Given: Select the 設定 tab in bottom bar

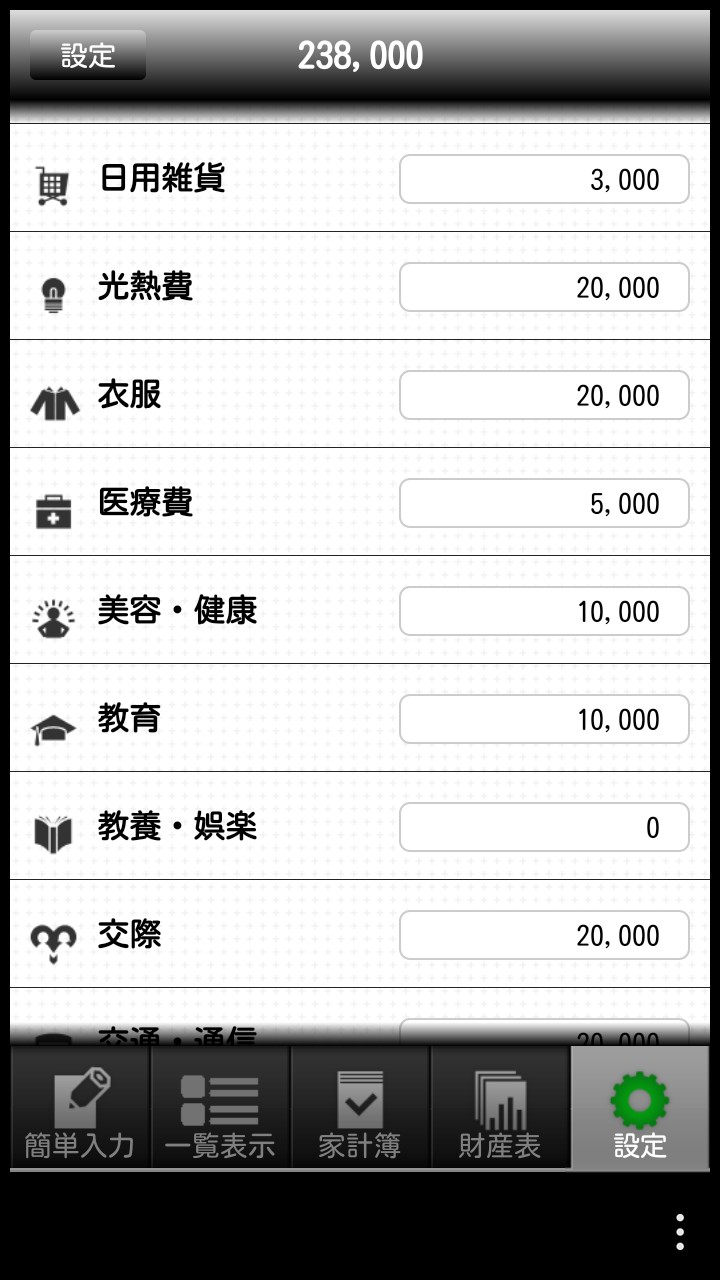Looking at the screenshot, I should 640,1107.
